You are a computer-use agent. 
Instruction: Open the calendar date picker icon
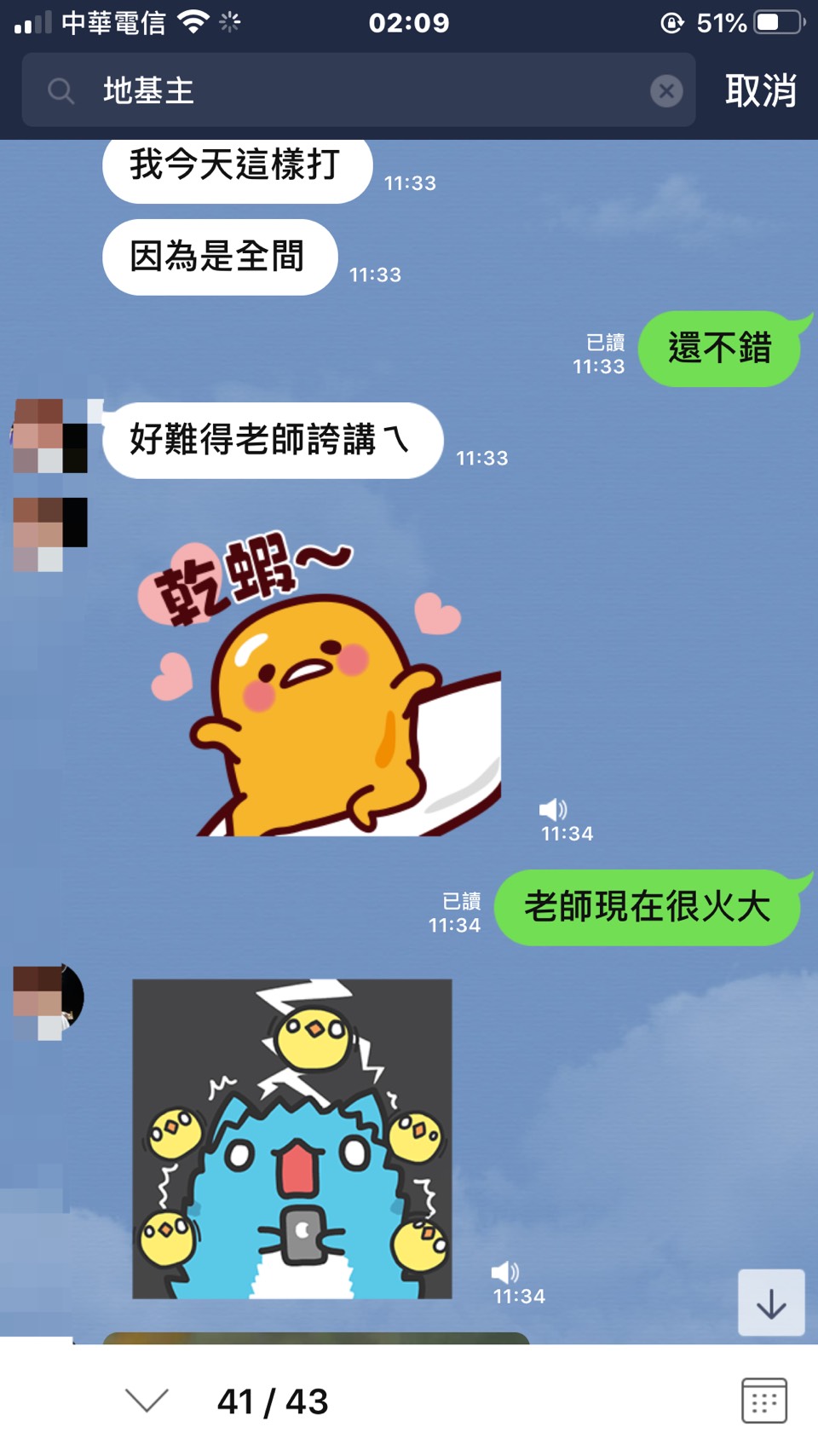(x=763, y=1400)
